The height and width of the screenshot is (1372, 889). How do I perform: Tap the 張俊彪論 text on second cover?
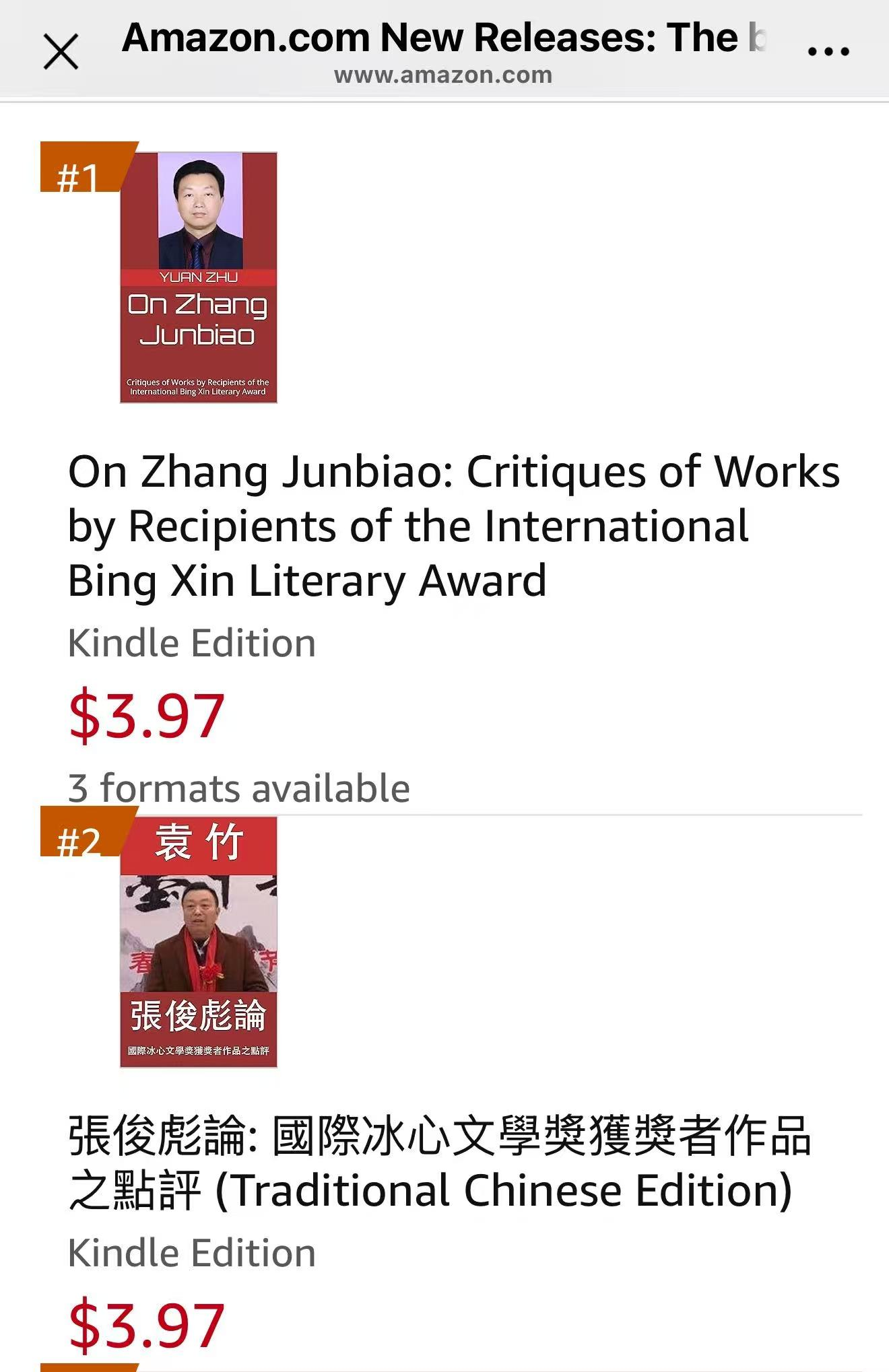click(199, 1019)
